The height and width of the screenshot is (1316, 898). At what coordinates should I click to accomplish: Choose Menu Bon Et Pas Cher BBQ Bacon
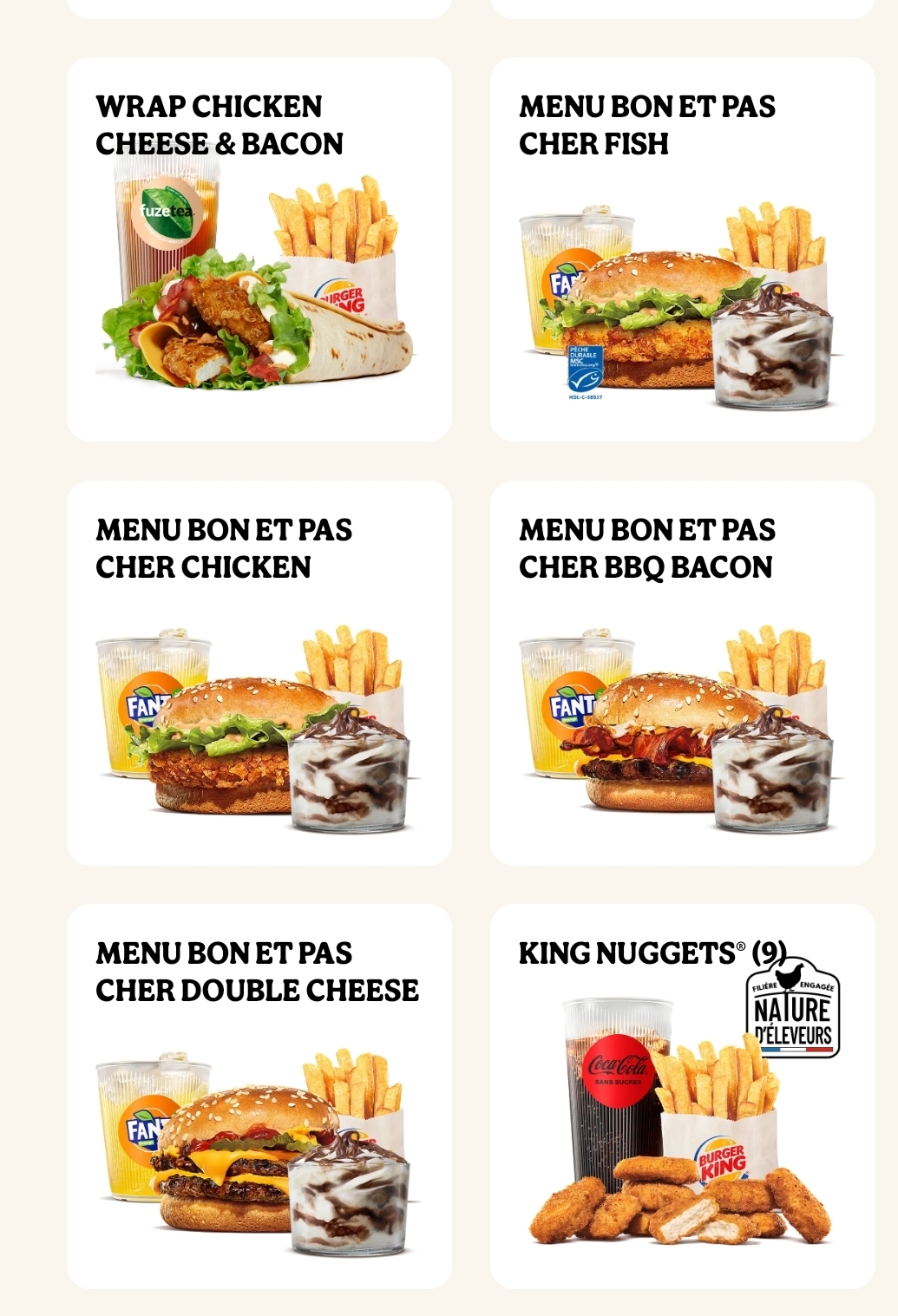(682, 673)
